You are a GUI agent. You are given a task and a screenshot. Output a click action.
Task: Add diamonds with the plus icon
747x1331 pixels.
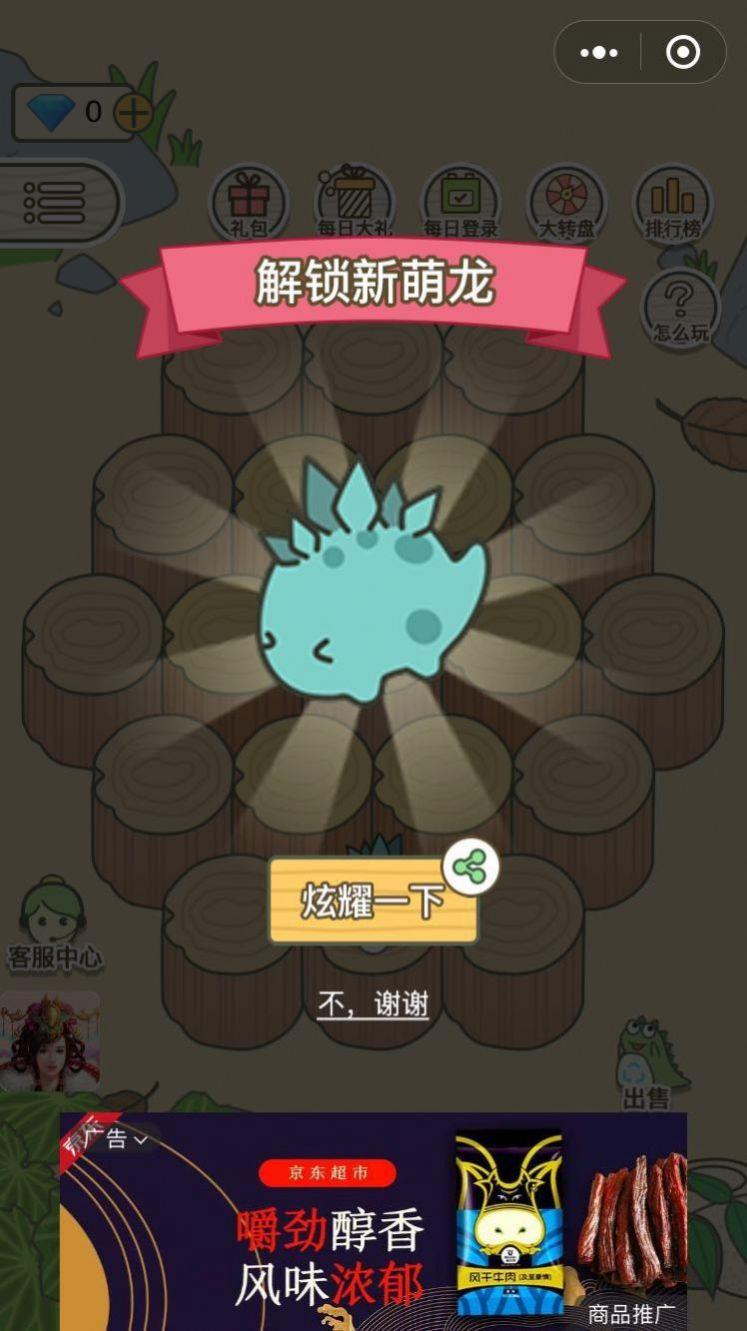click(133, 113)
